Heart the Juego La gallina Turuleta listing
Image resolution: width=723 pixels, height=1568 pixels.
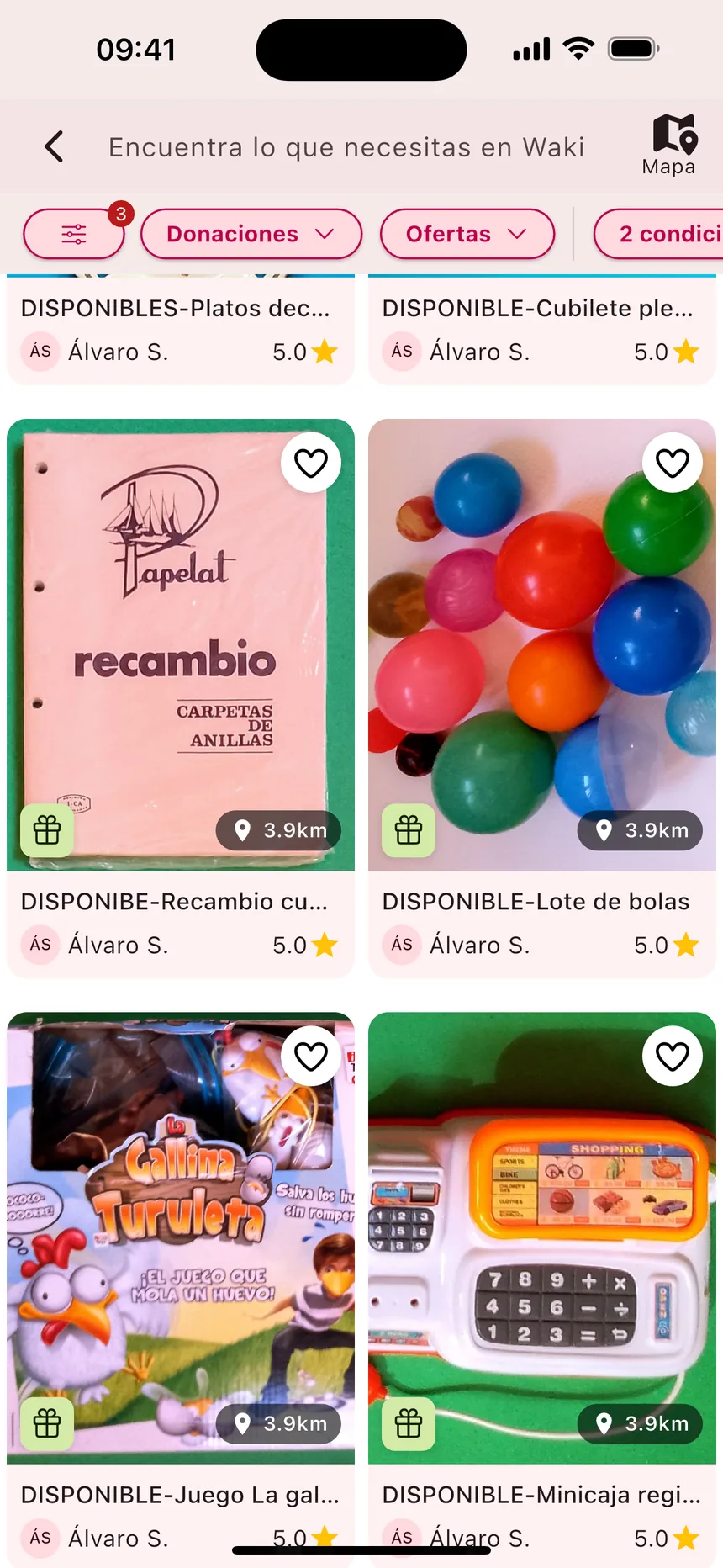311,1056
